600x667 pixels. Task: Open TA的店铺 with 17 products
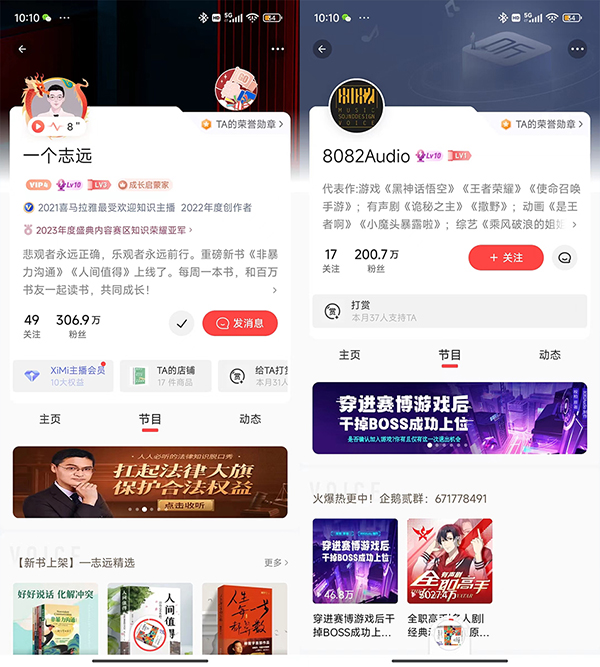(x=162, y=375)
